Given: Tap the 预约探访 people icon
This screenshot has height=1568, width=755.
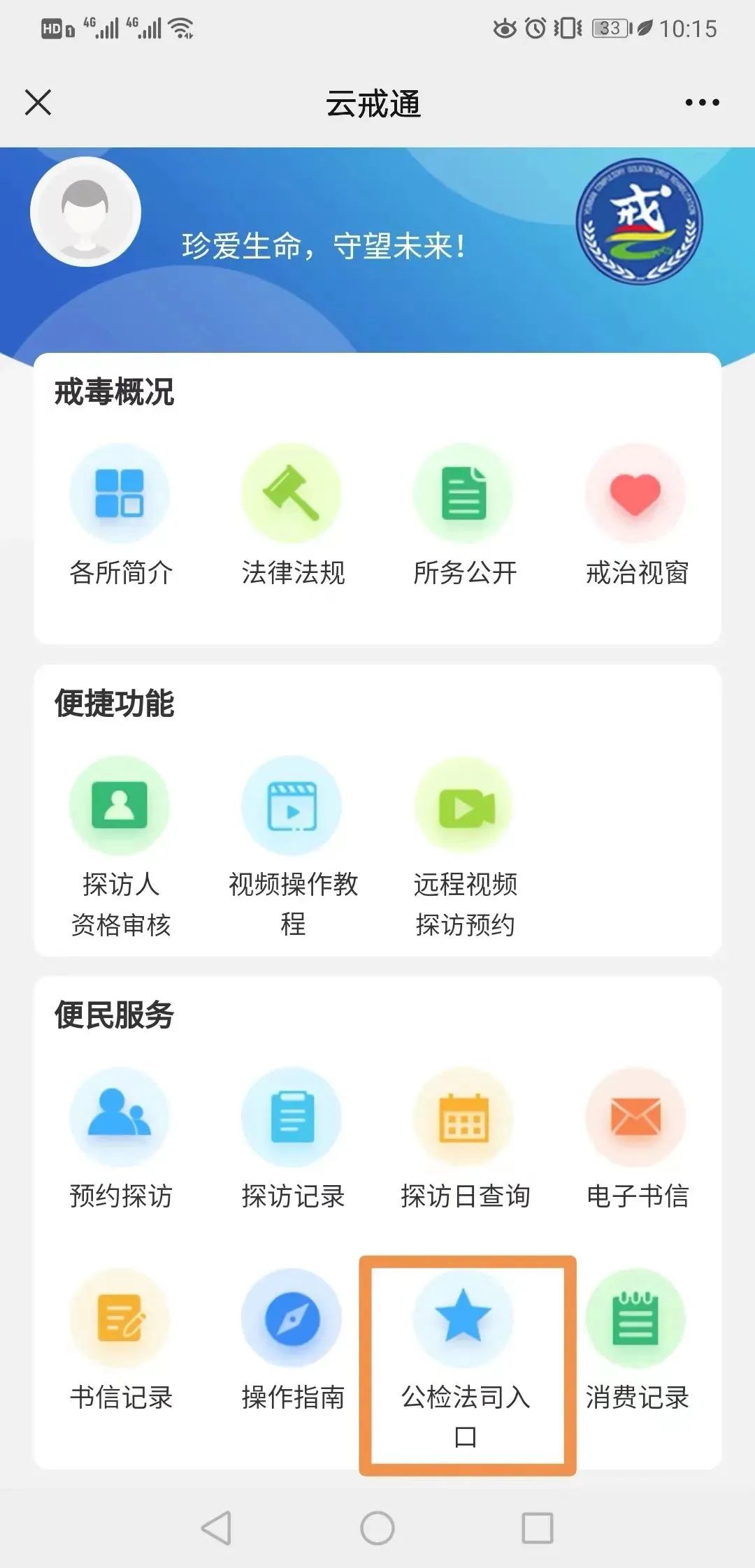Looking at the screenshot, I should pos(120,1118).
